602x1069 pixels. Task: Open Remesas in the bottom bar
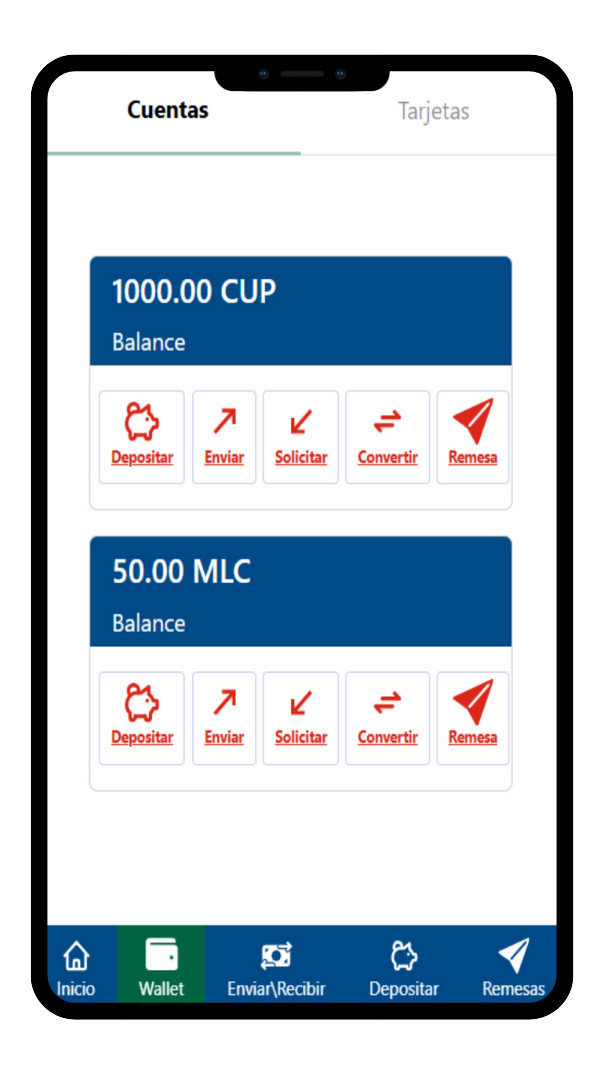click(x=513, y=965)
